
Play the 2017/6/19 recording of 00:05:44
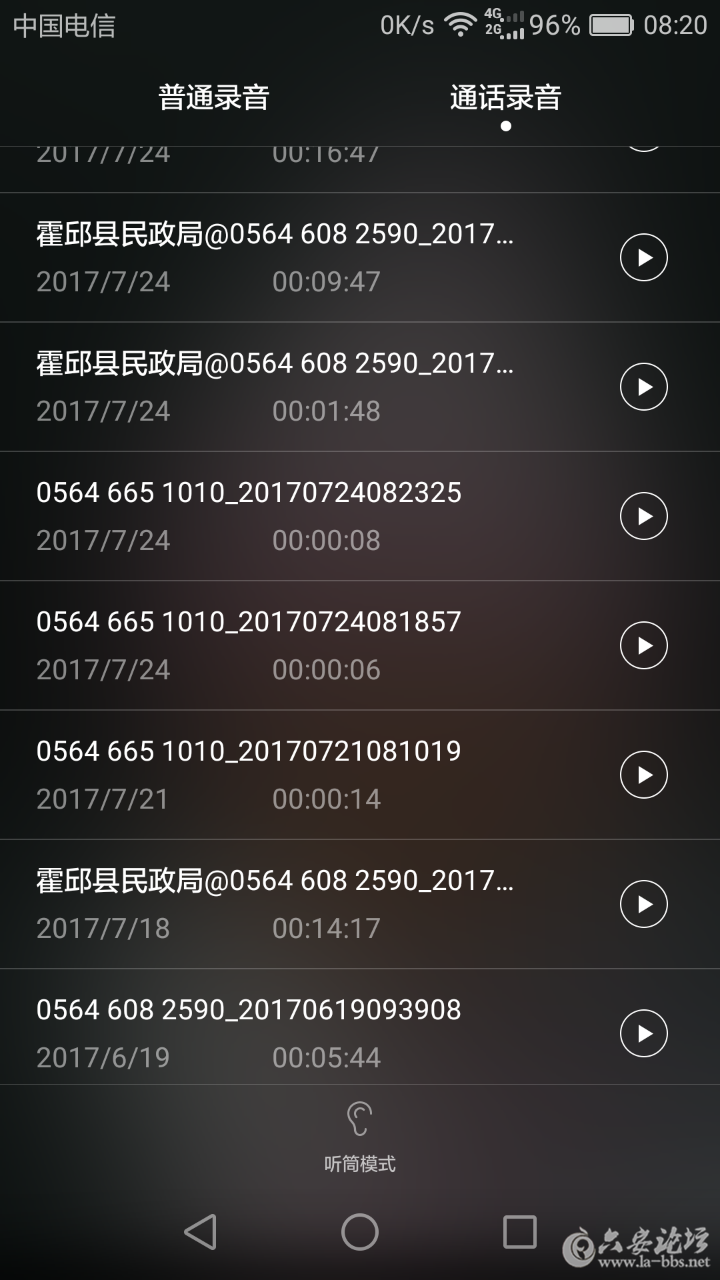[644, 1033]
